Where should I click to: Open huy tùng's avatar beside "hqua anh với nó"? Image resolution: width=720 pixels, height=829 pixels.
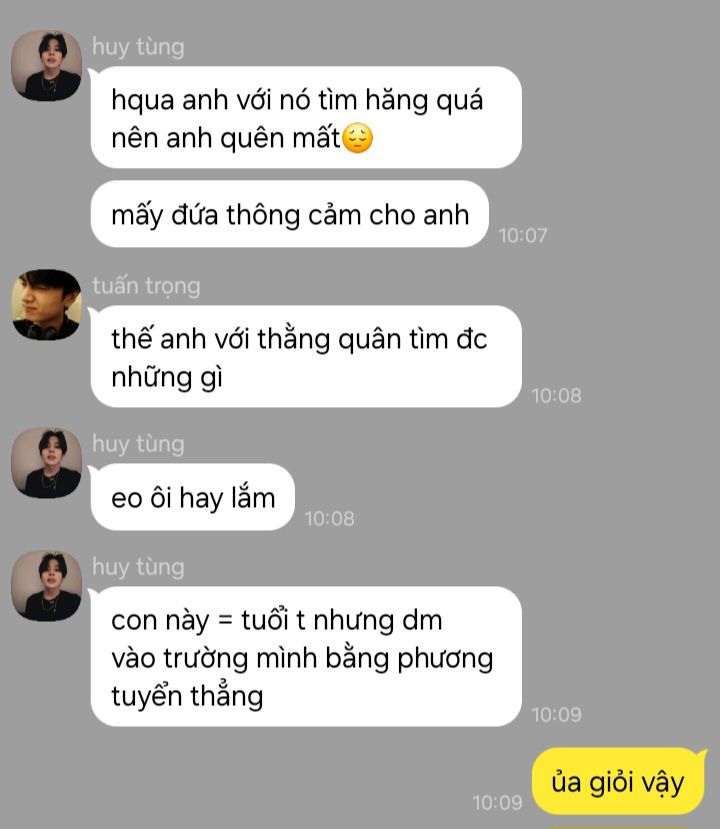47,66
